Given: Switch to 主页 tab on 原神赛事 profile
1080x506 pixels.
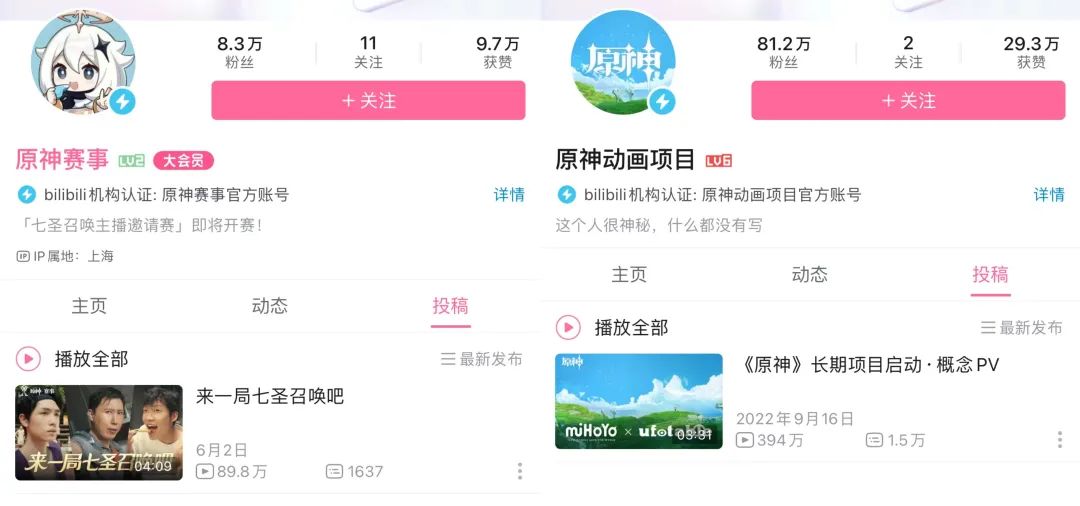Looking at the screenshot, I should [89, 306].
